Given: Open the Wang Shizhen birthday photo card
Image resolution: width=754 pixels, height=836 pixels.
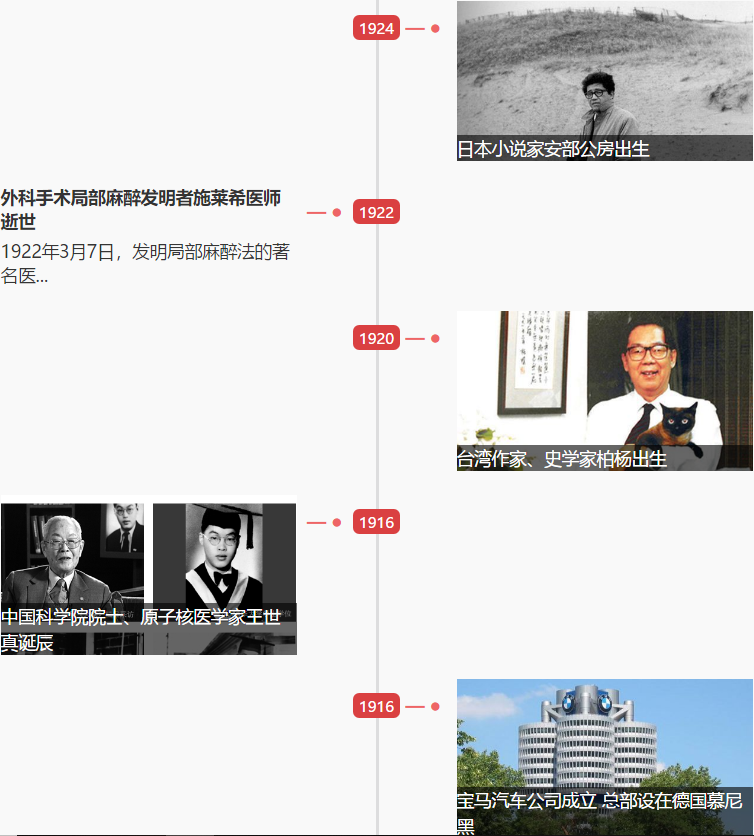Looking at the screenshot, I should coord(148,579).
